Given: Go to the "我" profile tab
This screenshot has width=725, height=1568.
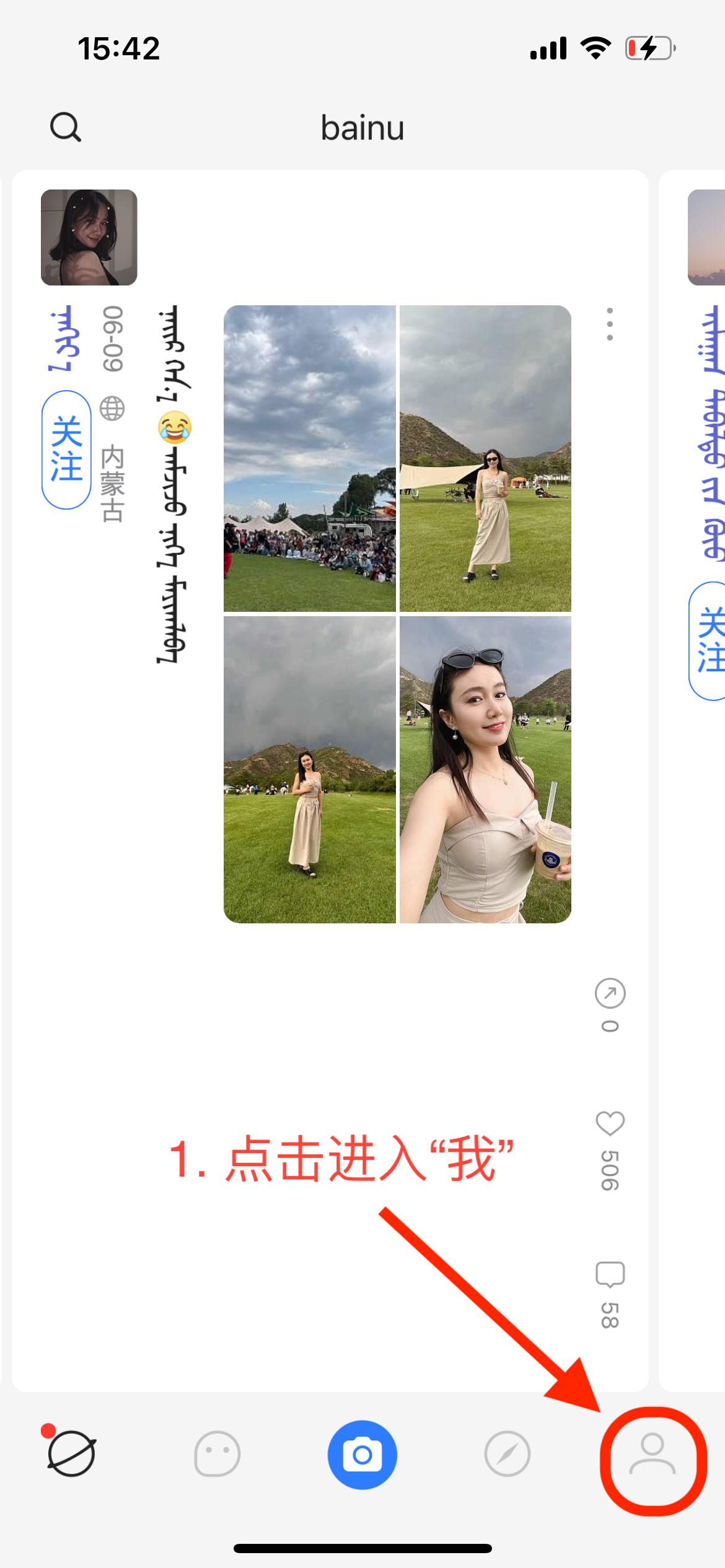Looking at the screenshot, I should 652,1454.
